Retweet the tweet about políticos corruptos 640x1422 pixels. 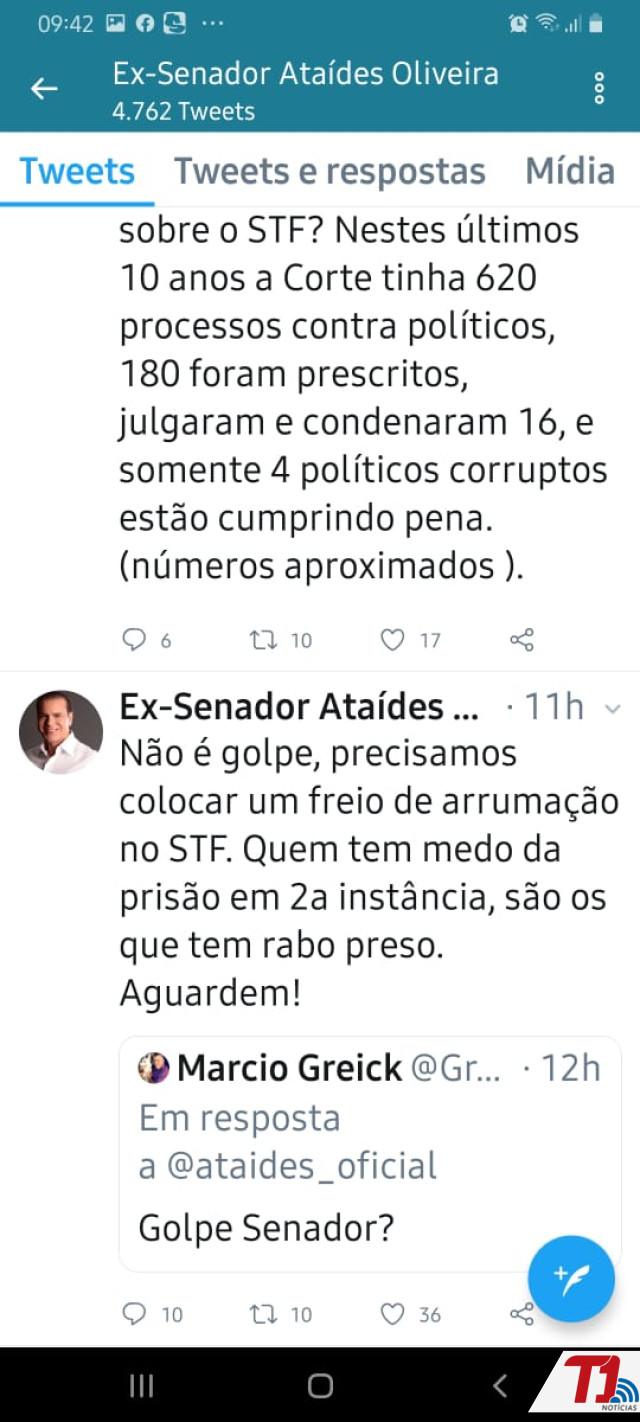(264, 640)
